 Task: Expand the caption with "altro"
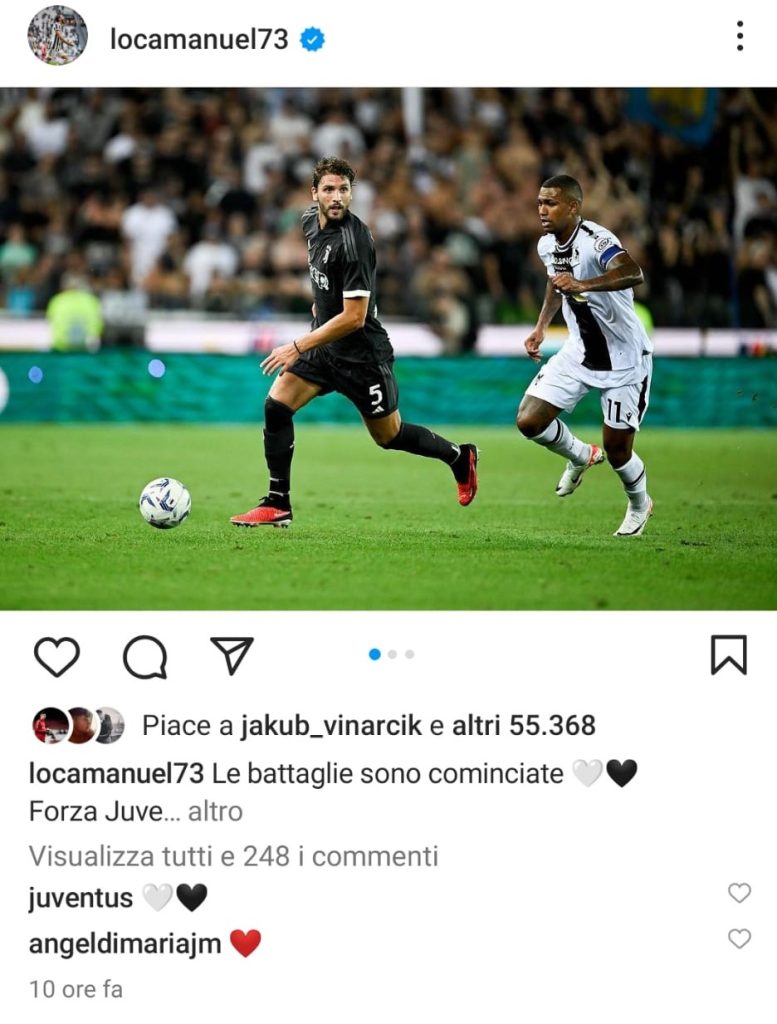pos(215,811)
